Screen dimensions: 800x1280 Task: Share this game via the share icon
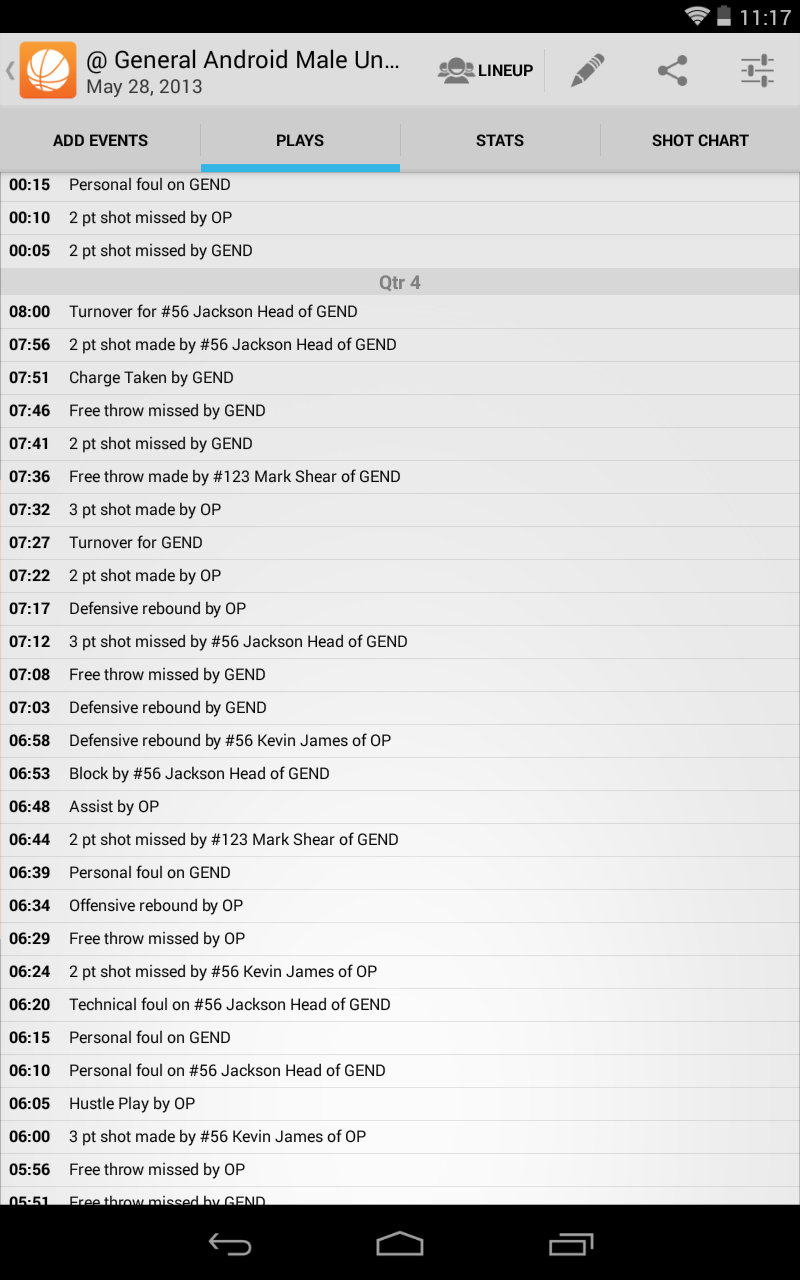pos(672,70)
